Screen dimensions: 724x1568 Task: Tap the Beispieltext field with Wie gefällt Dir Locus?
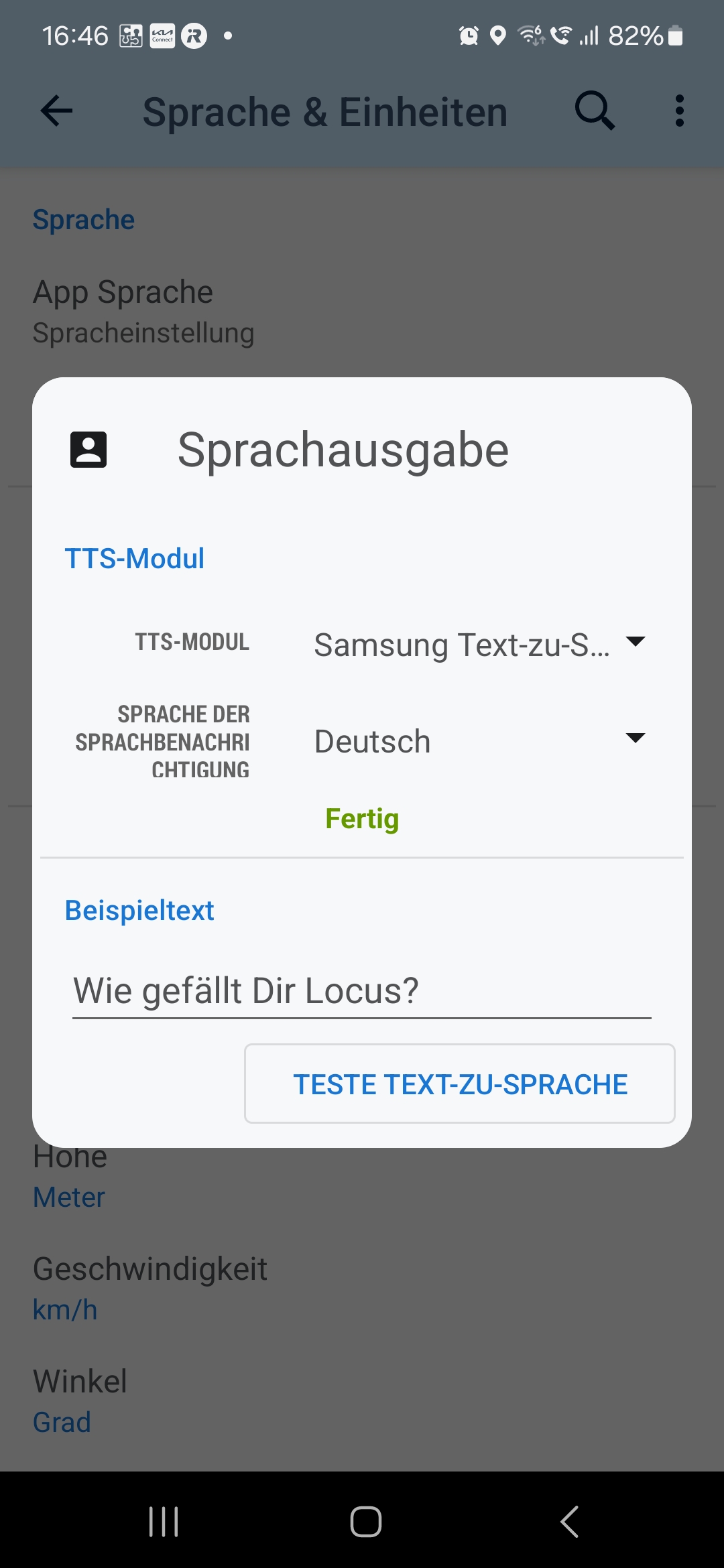coord(361,991)
